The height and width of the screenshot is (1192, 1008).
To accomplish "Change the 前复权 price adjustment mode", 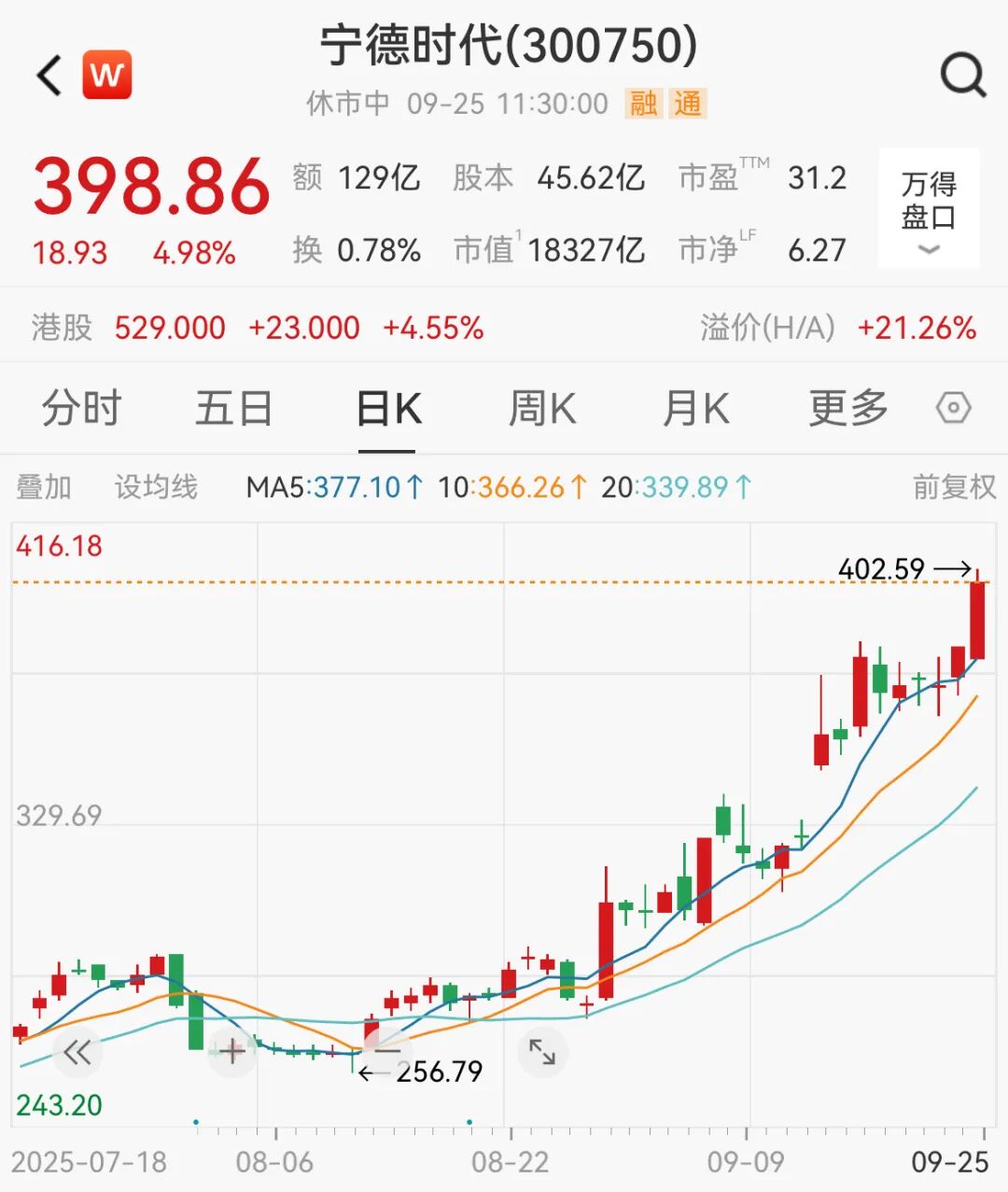I will click(954, 487).
